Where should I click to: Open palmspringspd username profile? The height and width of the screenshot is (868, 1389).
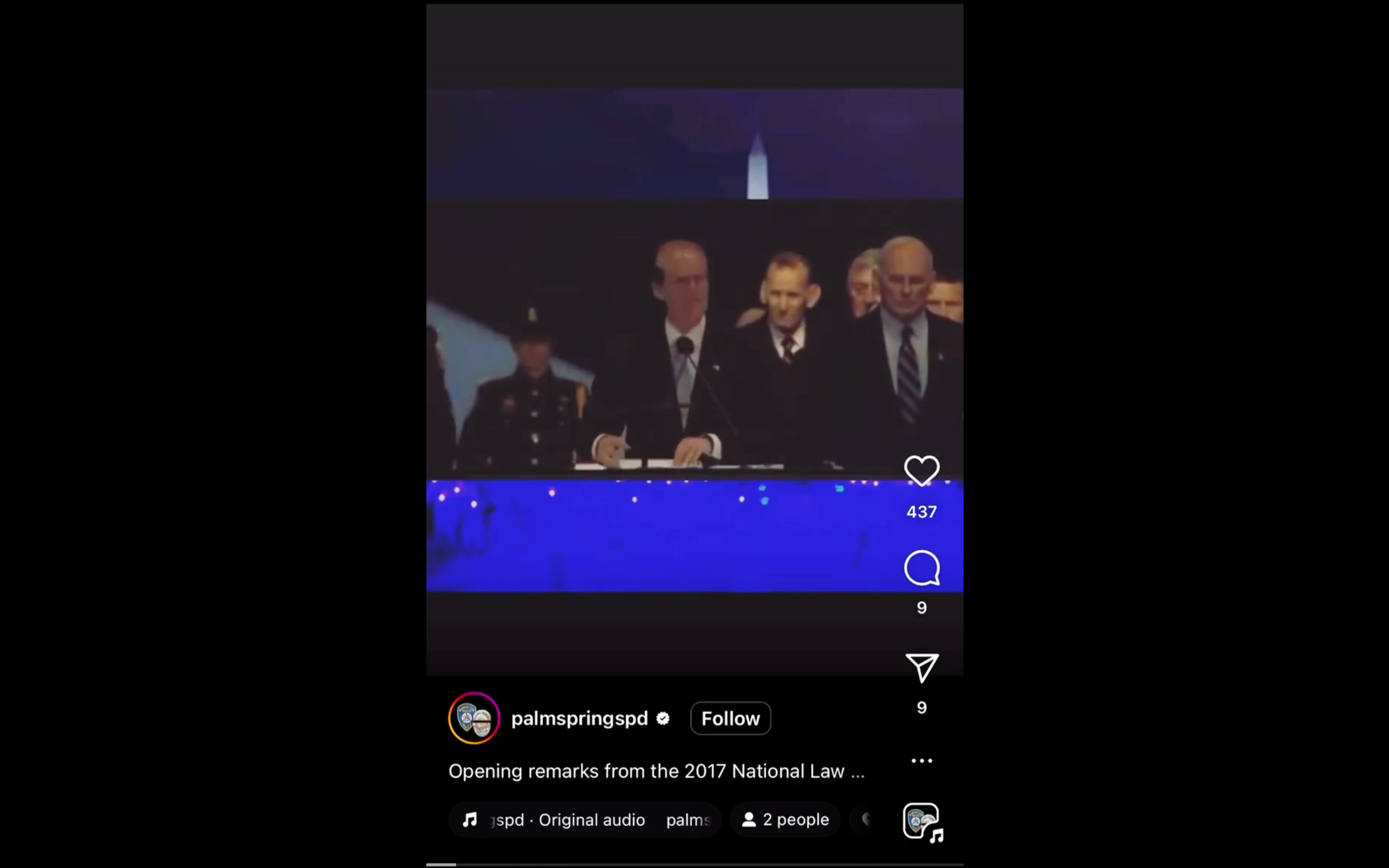pos(579,718)
